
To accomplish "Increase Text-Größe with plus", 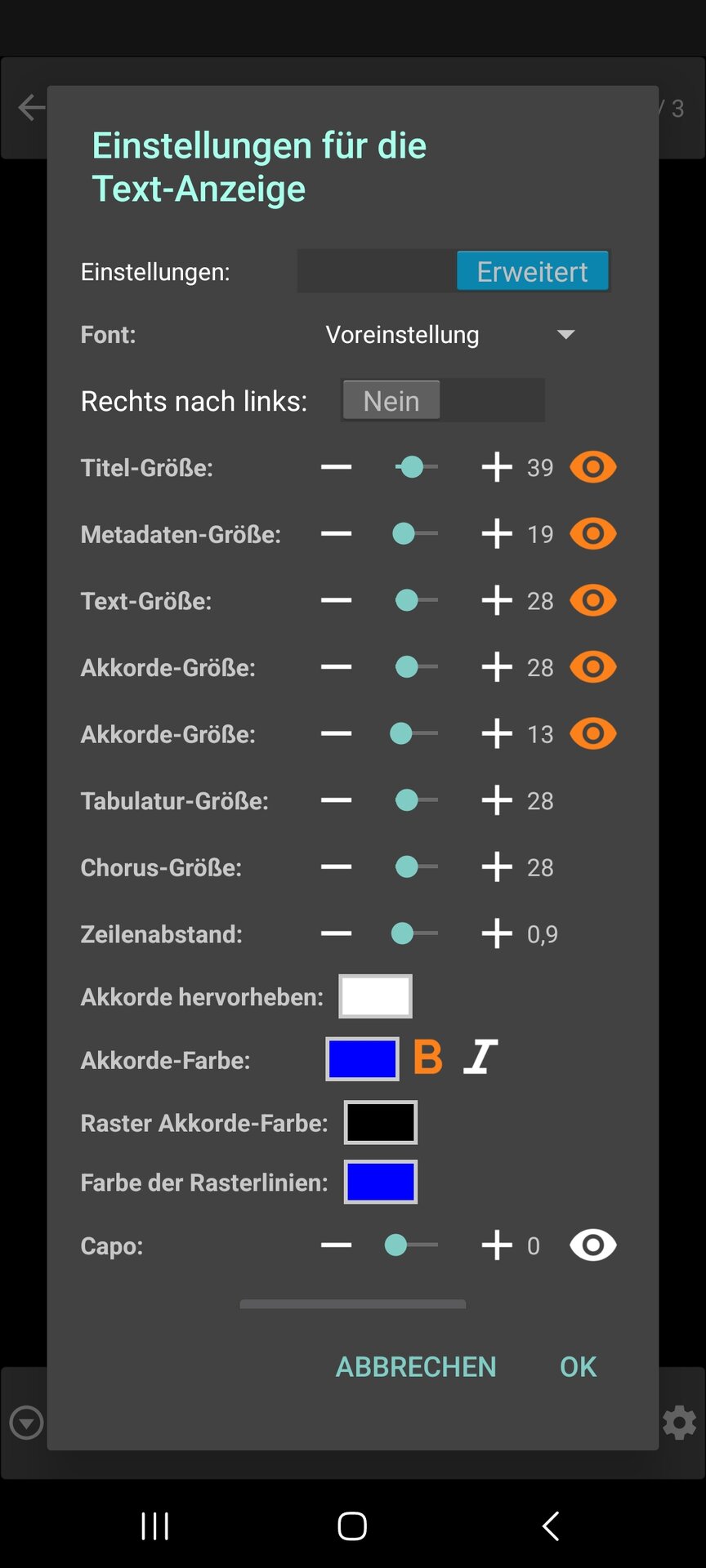I will click(x=497, y=601).
